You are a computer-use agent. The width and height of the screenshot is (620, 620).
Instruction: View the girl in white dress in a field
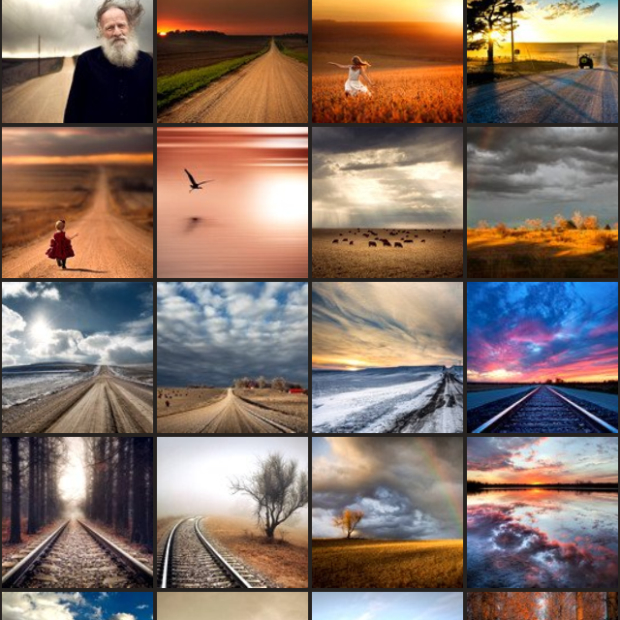(387, 61)
